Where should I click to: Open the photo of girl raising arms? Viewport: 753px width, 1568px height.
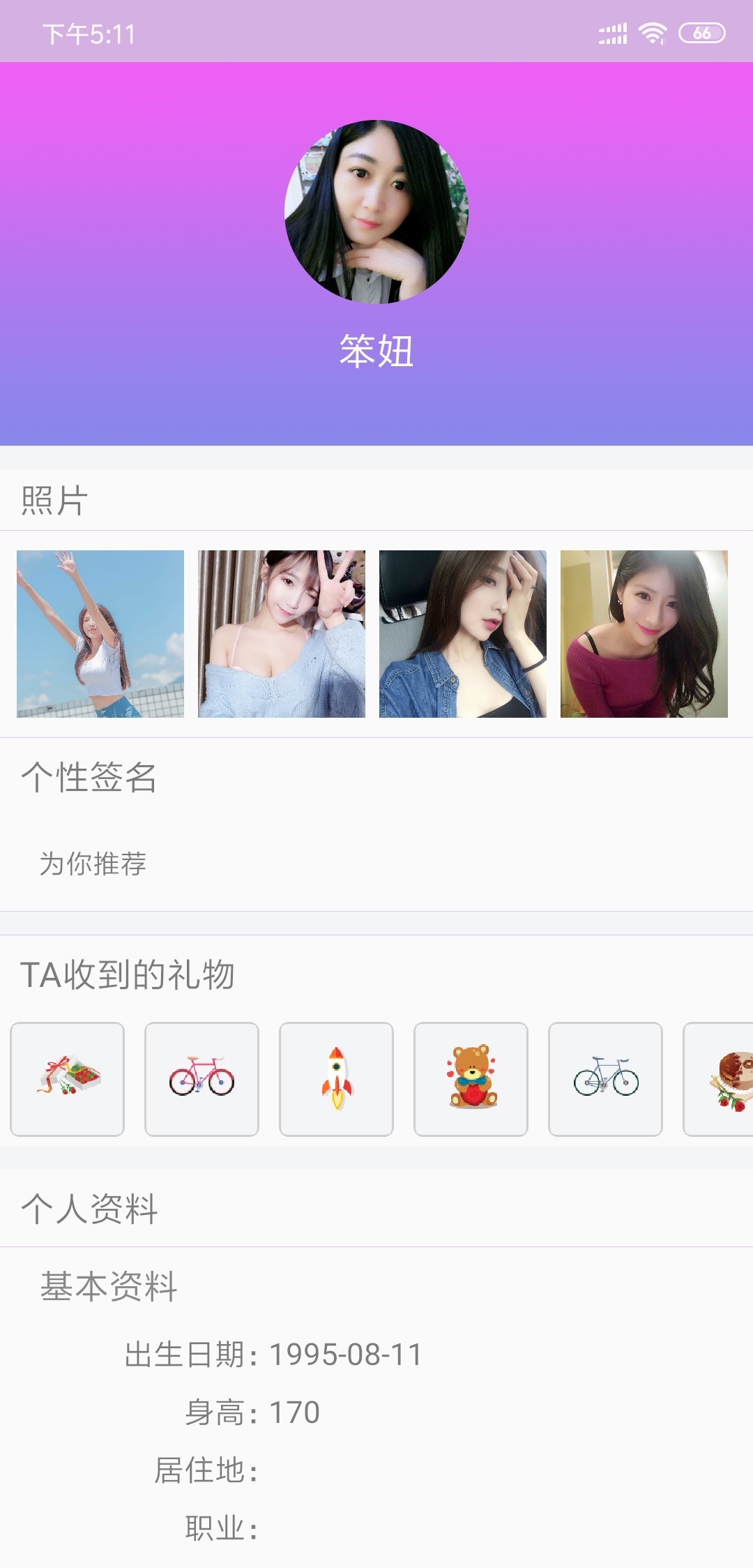pyautogui.click(x=100, y=633)
